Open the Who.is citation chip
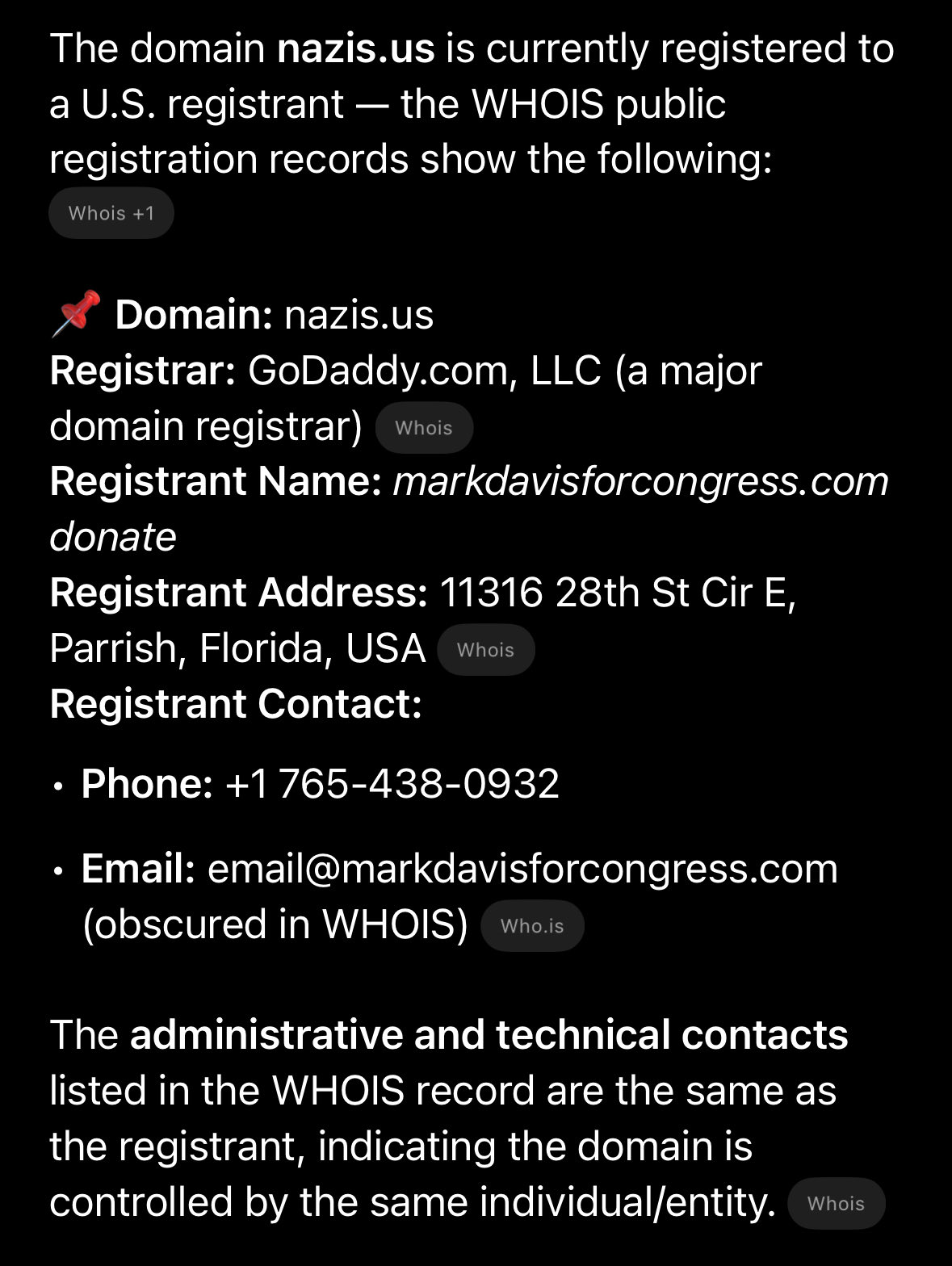 pos(532,926)
